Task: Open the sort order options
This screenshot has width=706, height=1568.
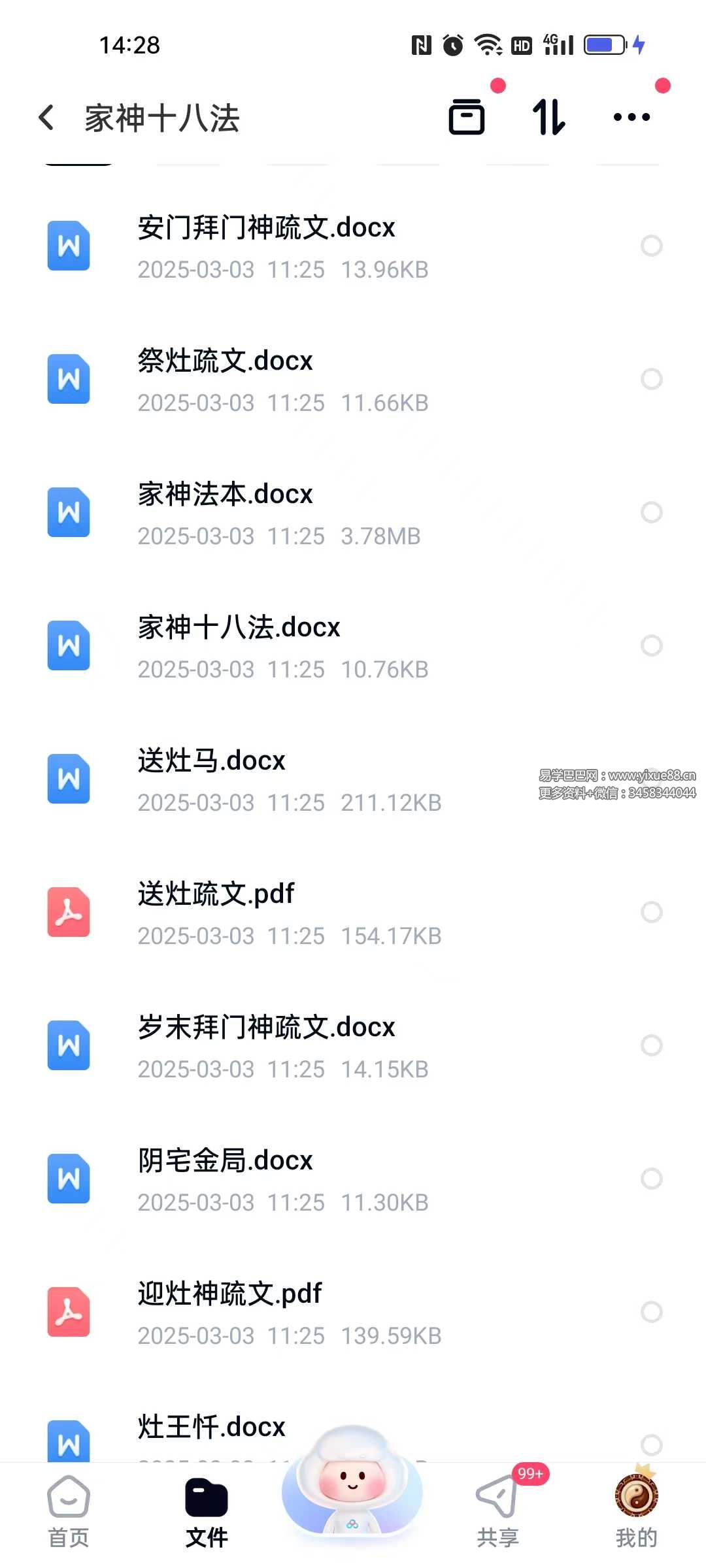Action: coord(549,118)
